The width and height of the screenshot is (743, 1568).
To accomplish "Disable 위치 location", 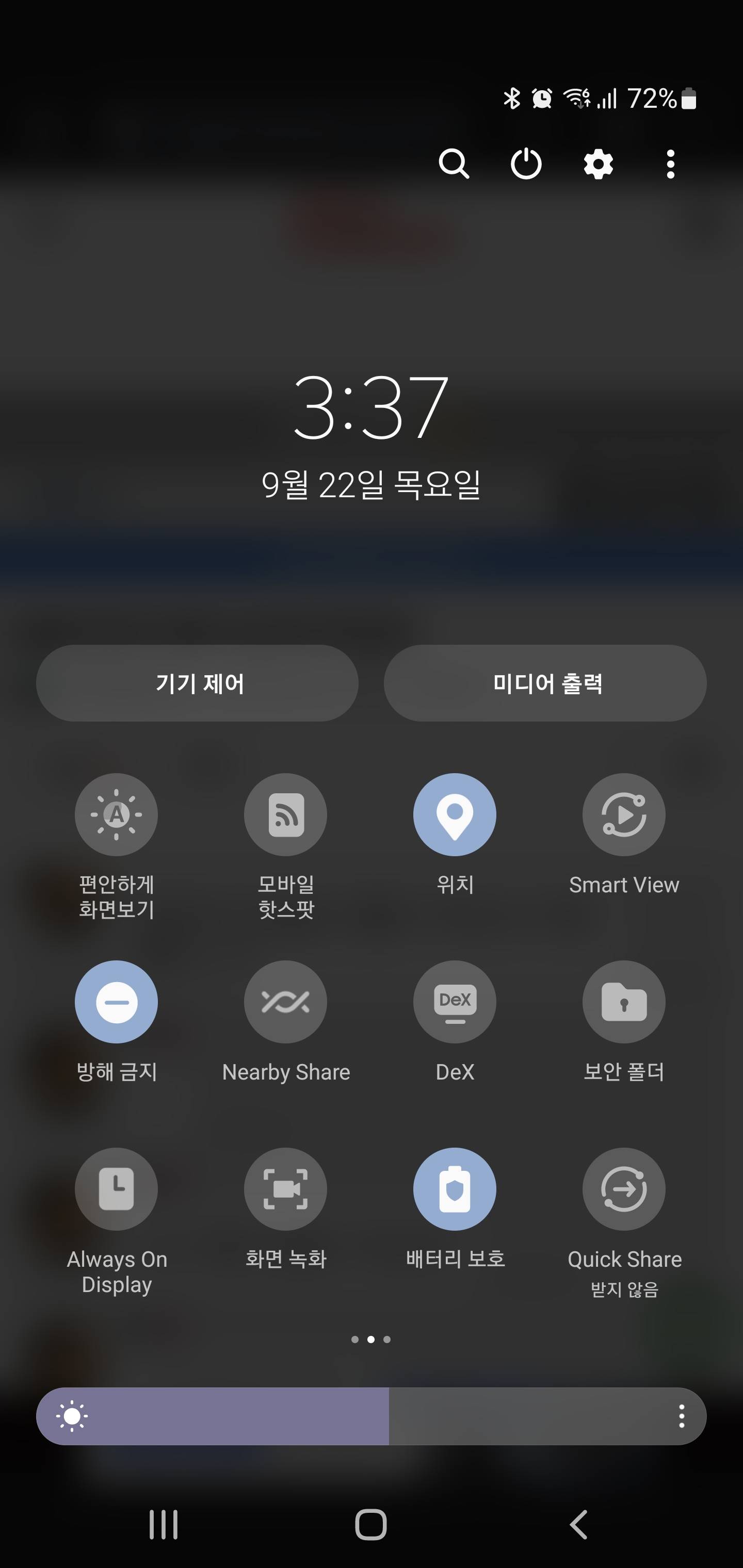I will [x=455, y=814].
